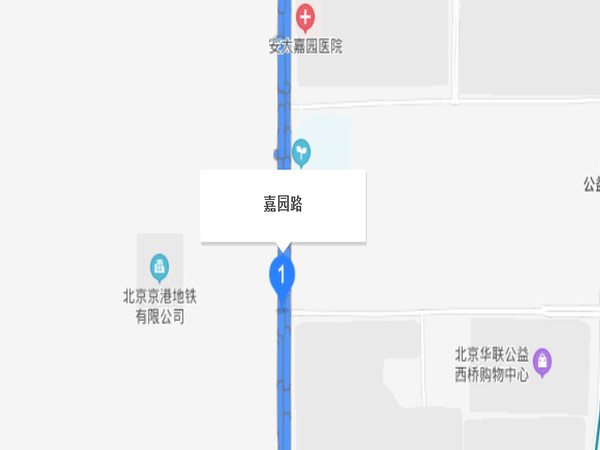Tap the blue location marker numbered 1
Viewport: 600px width, 450px height.
[282, 274]
